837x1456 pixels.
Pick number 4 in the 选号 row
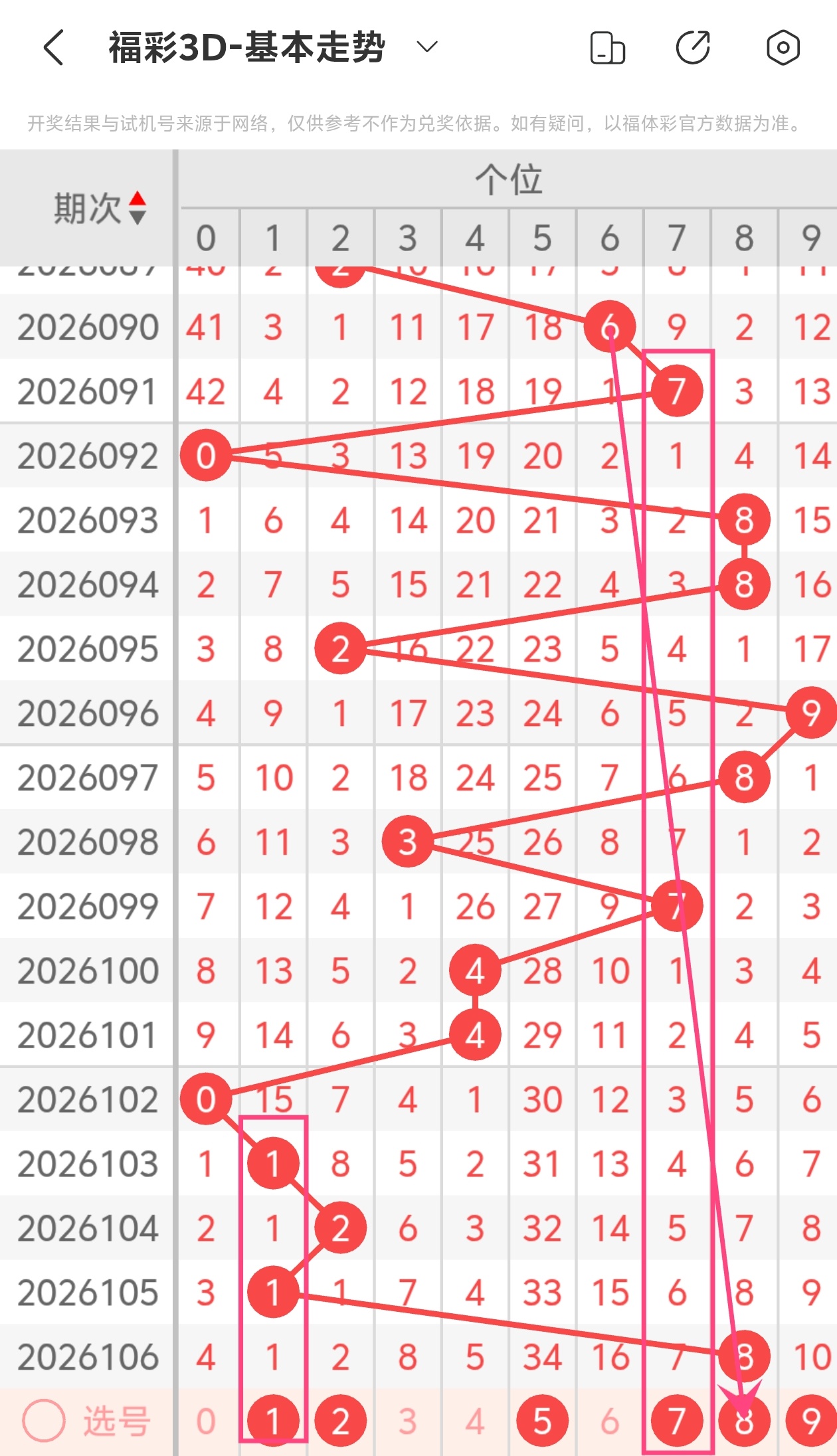click(x=474, y=1421)
